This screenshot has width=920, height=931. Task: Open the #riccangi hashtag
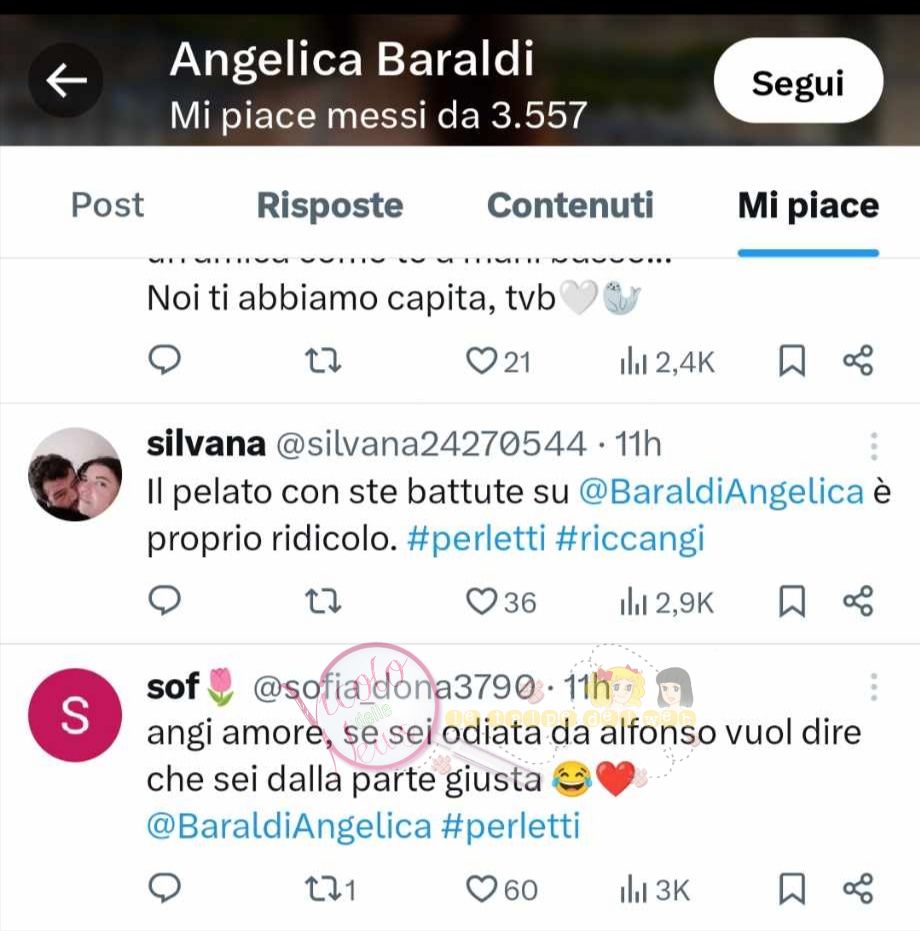(629, 539)
